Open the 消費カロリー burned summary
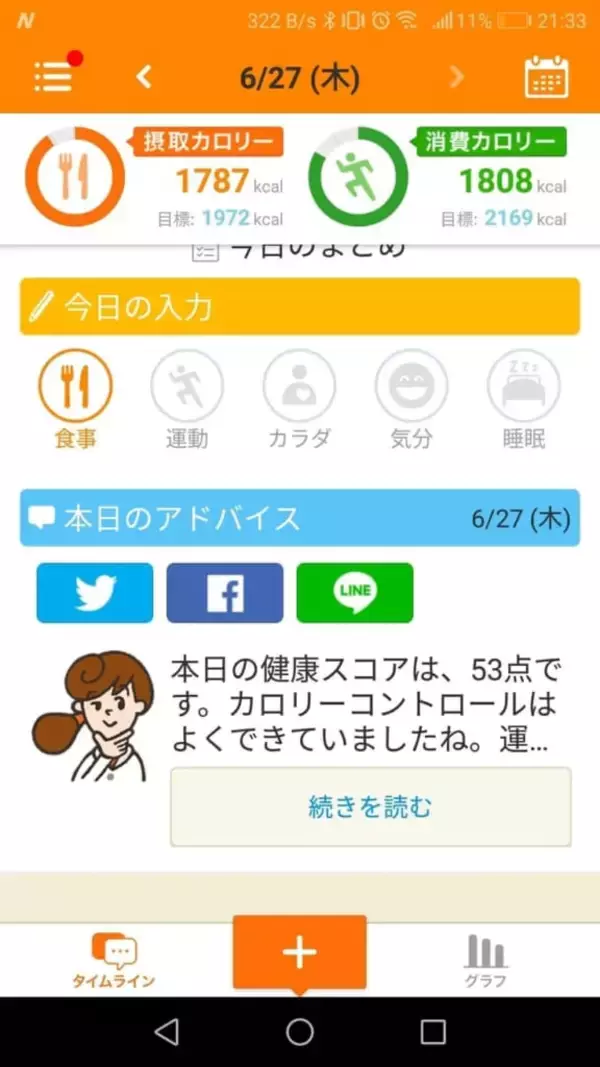The width and height of the screenshot is (600, 1067). [438, 179]
